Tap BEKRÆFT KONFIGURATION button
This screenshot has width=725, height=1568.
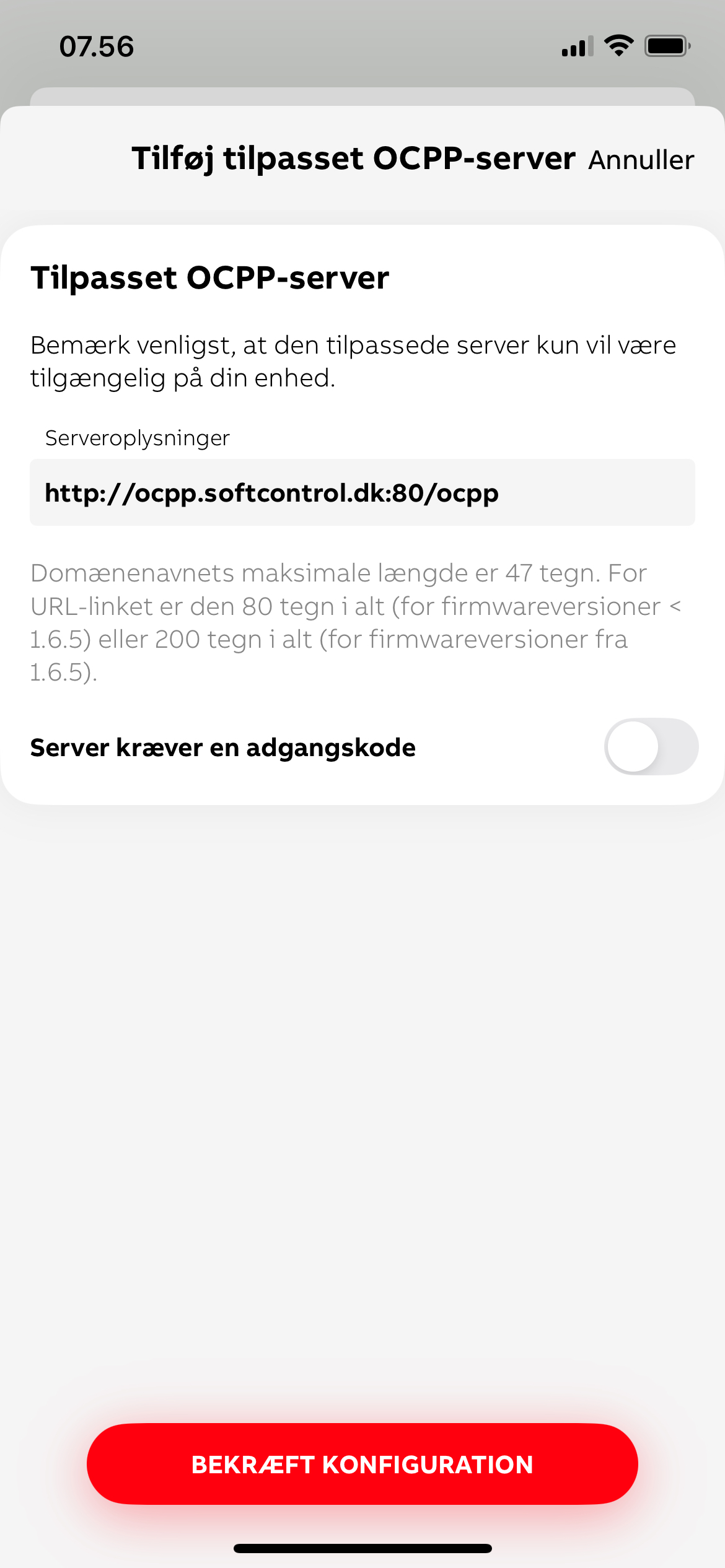tap(362, 1465)
